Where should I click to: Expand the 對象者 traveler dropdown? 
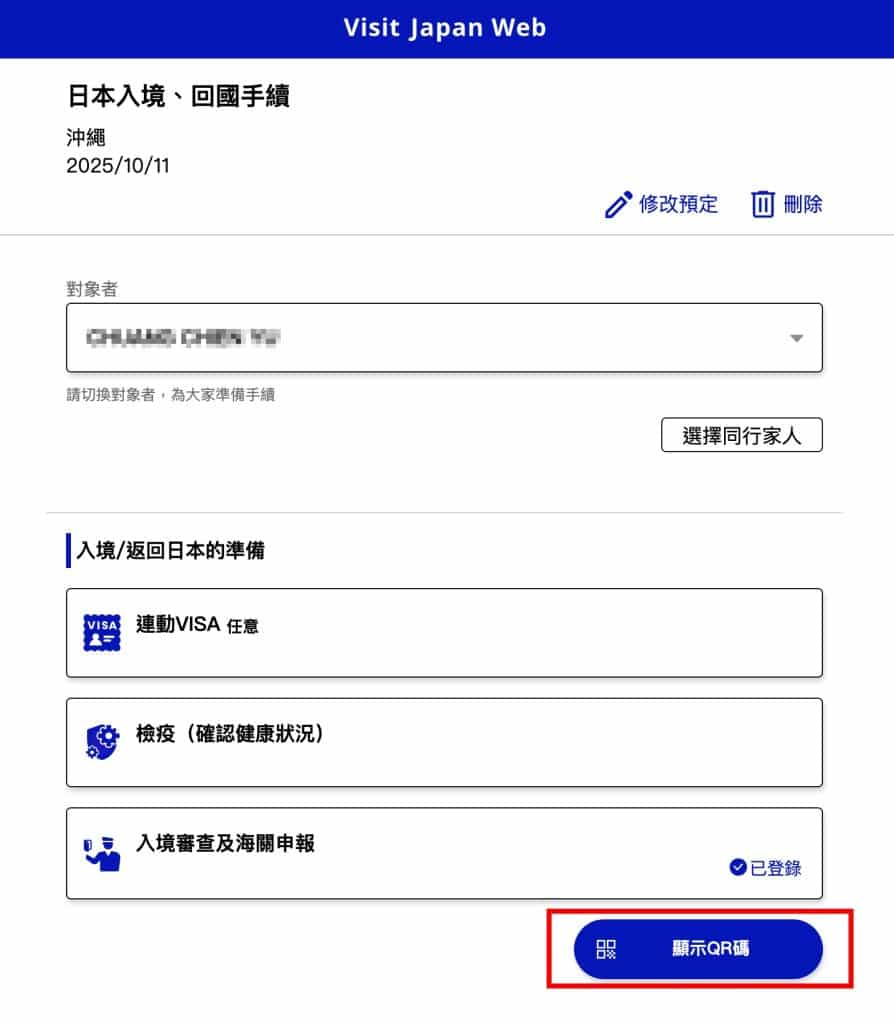[444, 338]
